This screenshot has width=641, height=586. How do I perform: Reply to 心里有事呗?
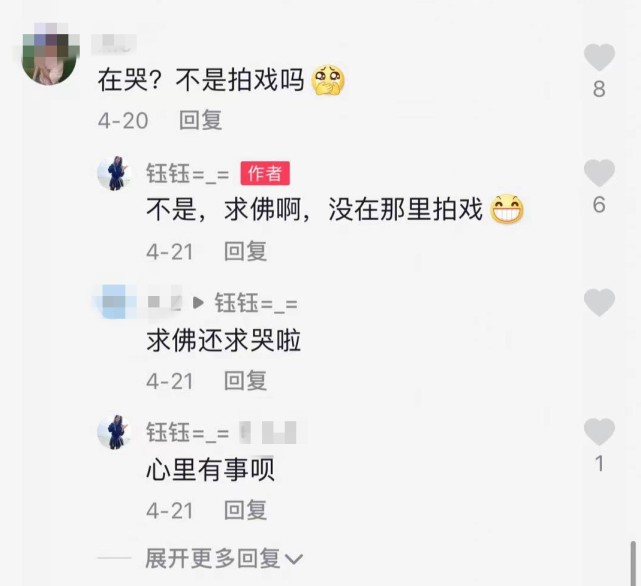(x=245, y=510)
